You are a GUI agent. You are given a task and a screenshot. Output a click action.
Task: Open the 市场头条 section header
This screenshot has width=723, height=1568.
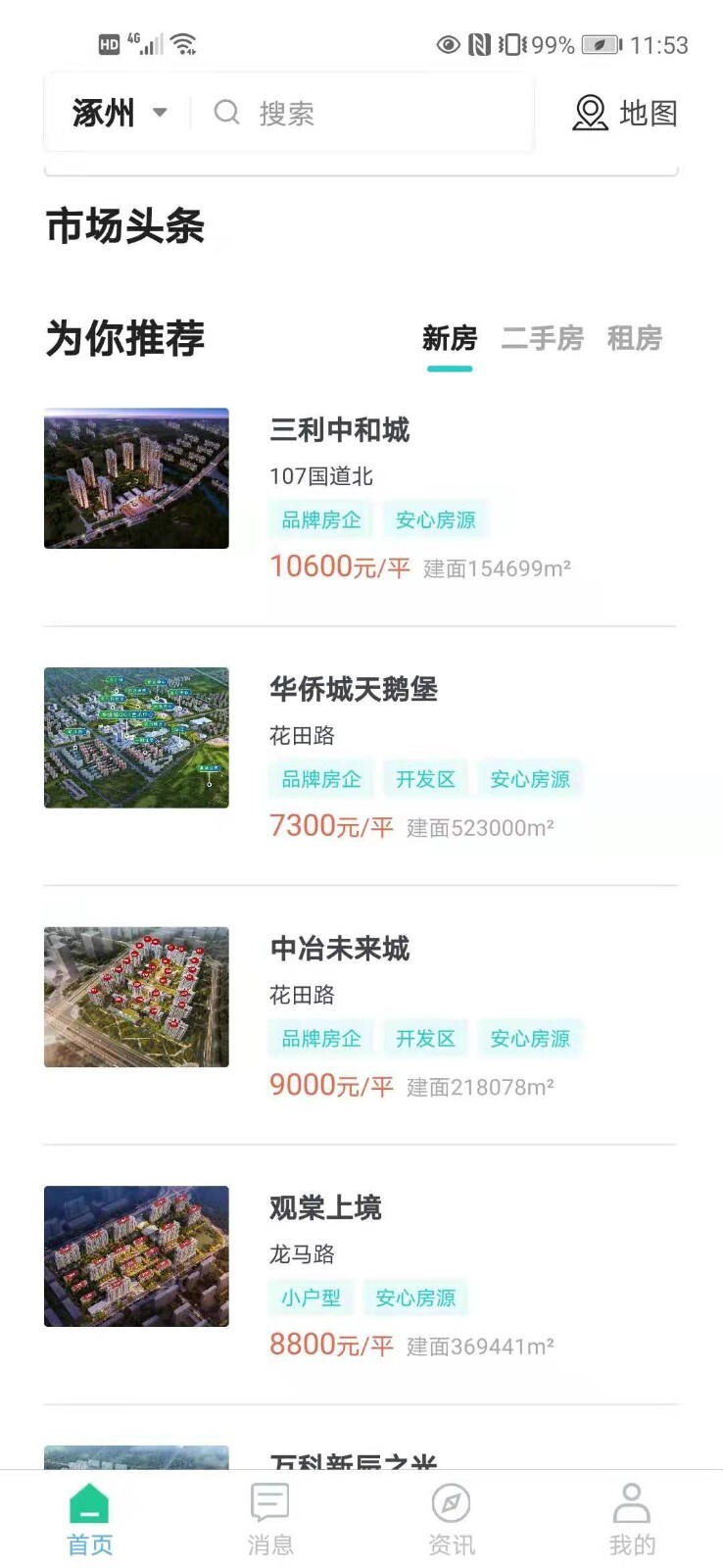pos(125,226)
